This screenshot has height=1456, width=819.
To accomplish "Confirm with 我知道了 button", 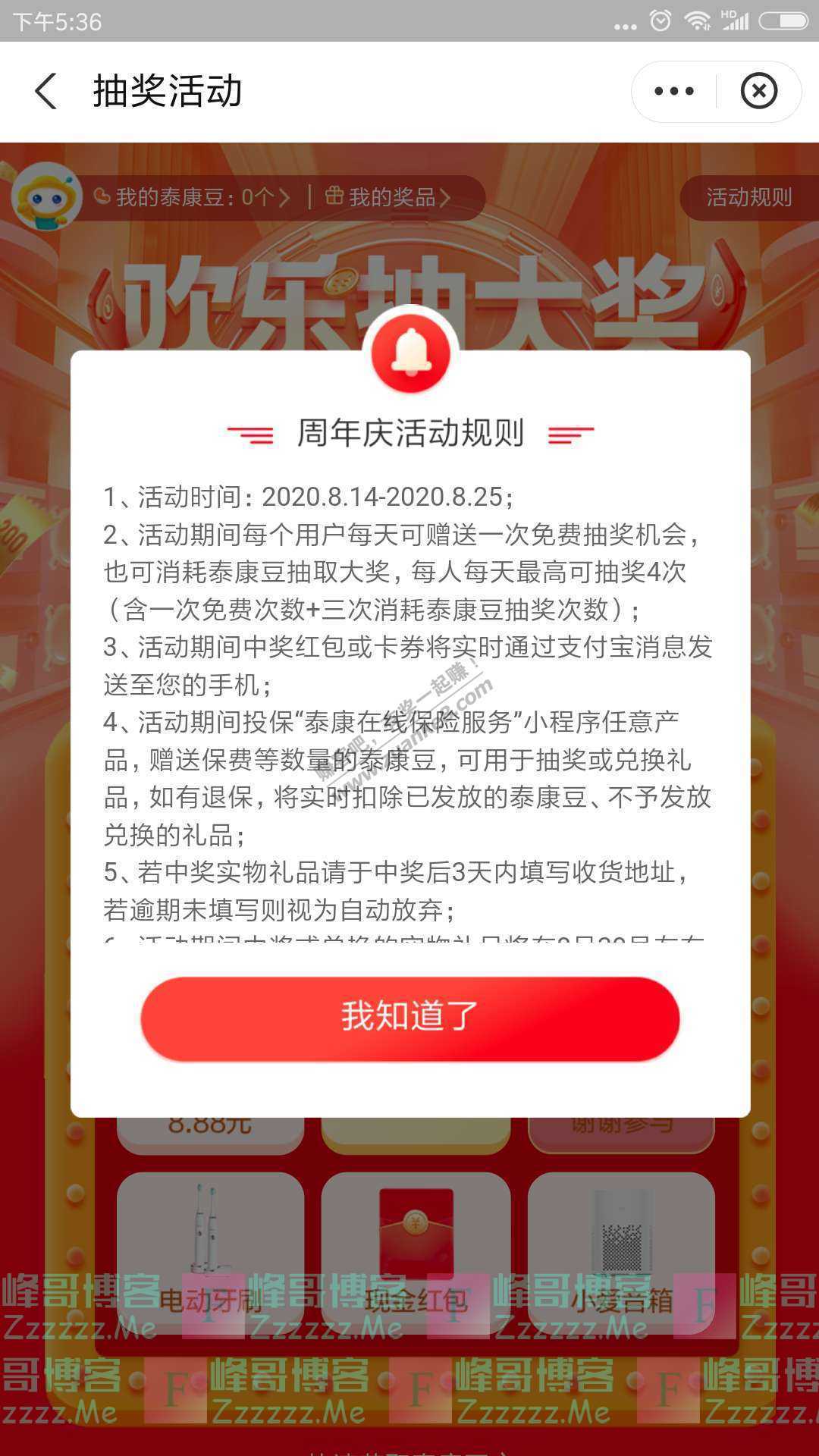I will tap(409, 1018).
